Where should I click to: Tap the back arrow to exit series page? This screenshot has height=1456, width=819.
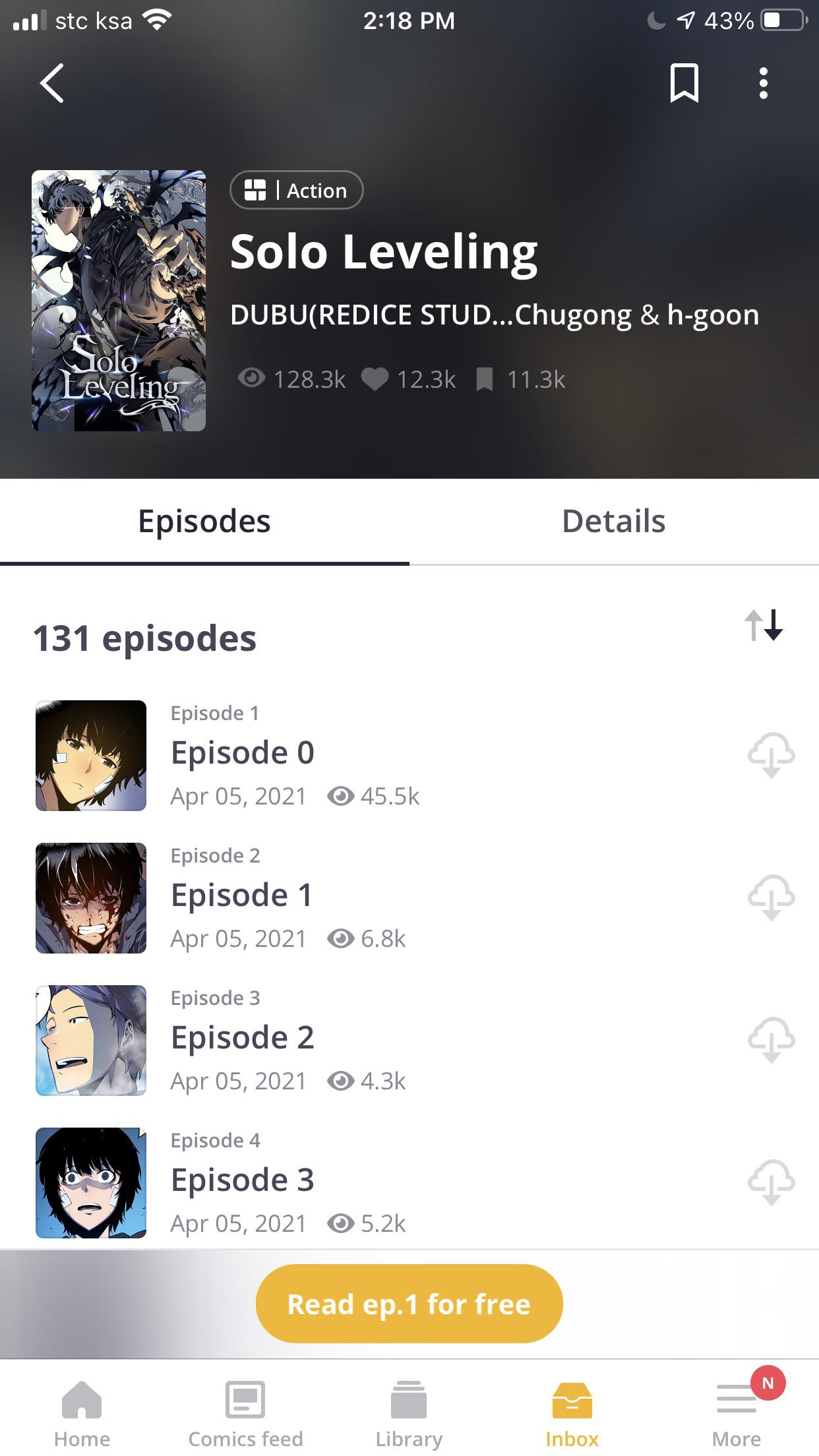coord(51,84)
